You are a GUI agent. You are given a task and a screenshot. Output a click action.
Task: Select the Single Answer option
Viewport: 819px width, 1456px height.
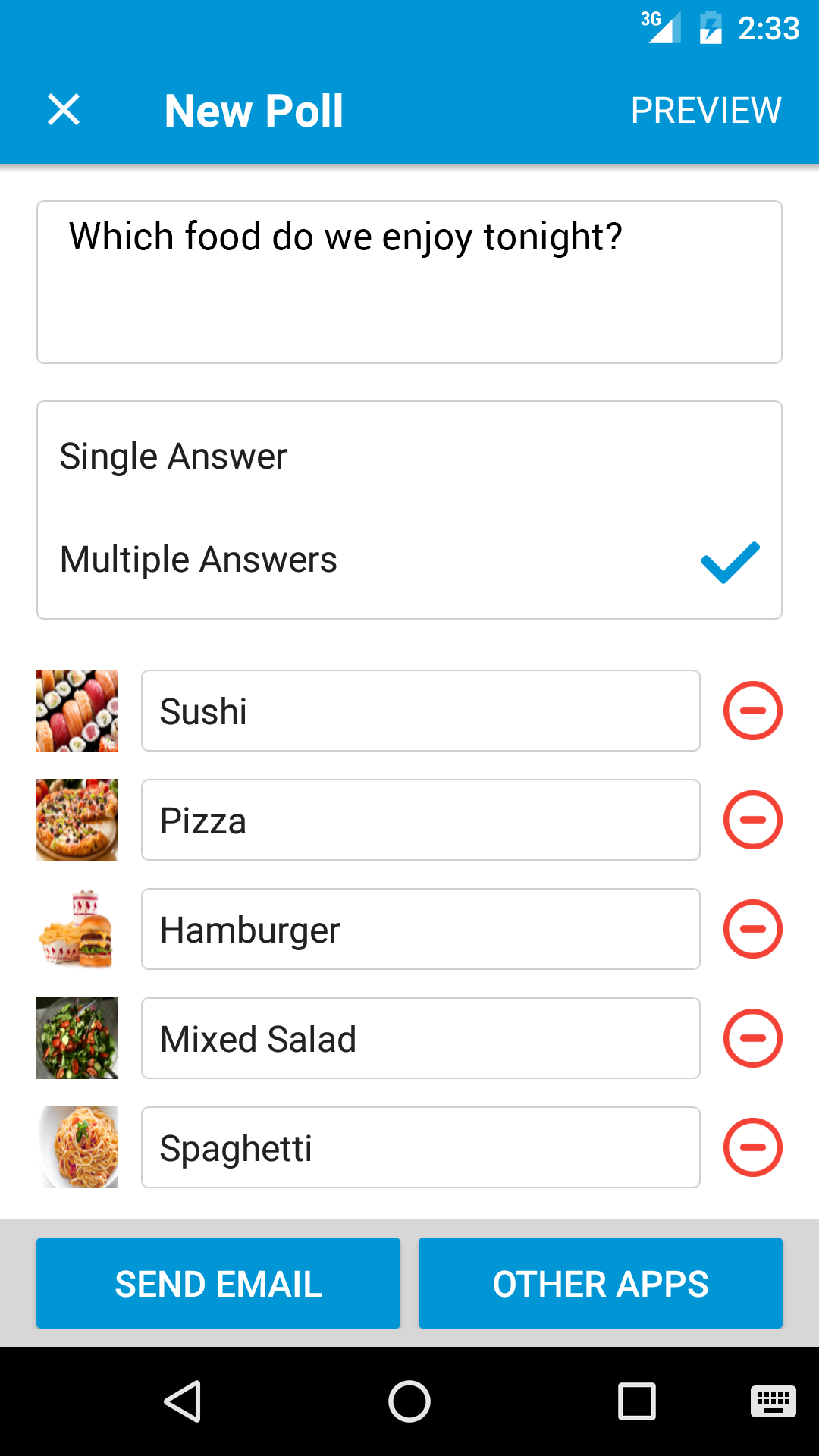pyautogui.click(x=409, y=457)
